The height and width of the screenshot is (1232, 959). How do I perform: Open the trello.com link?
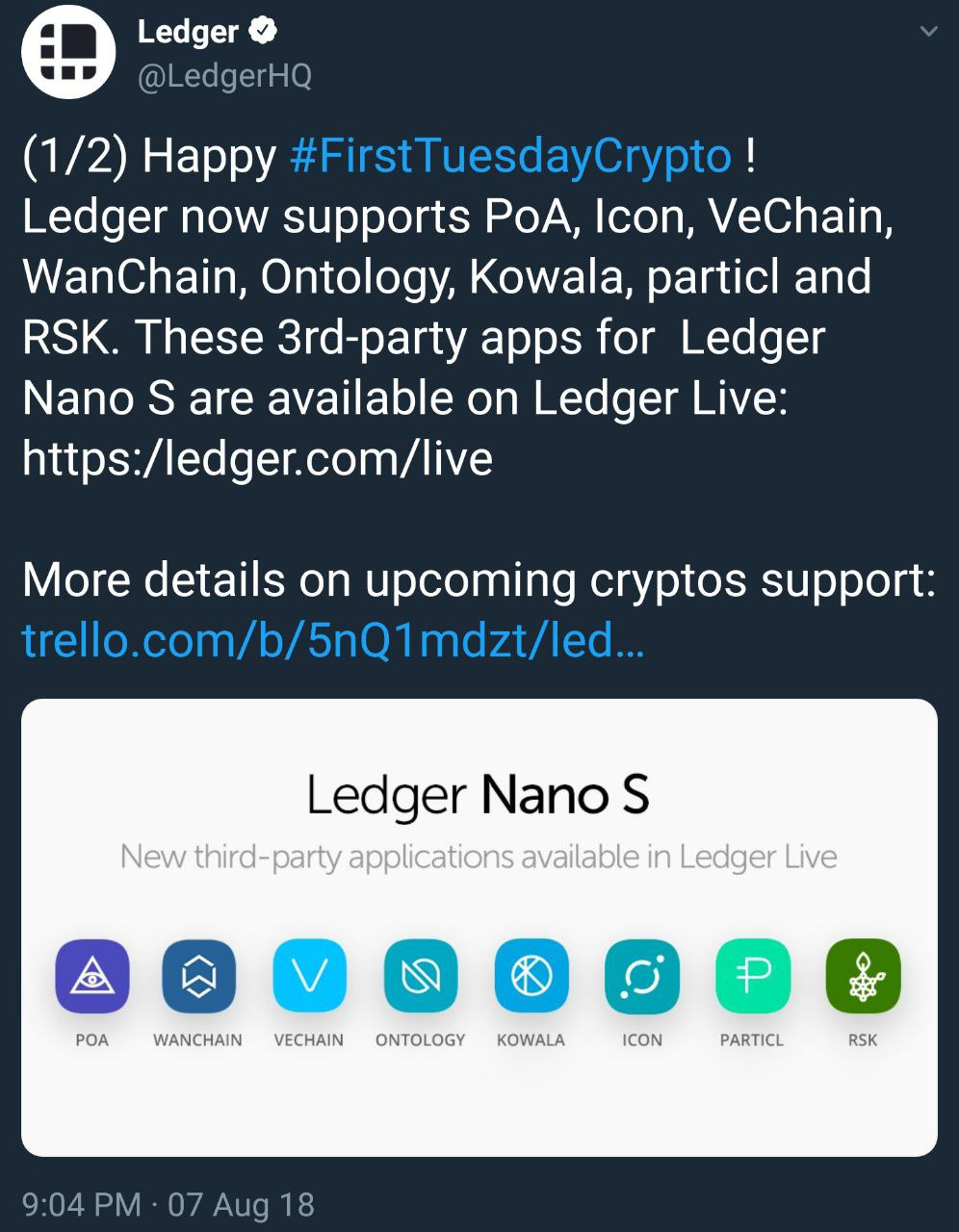(332, 639)
